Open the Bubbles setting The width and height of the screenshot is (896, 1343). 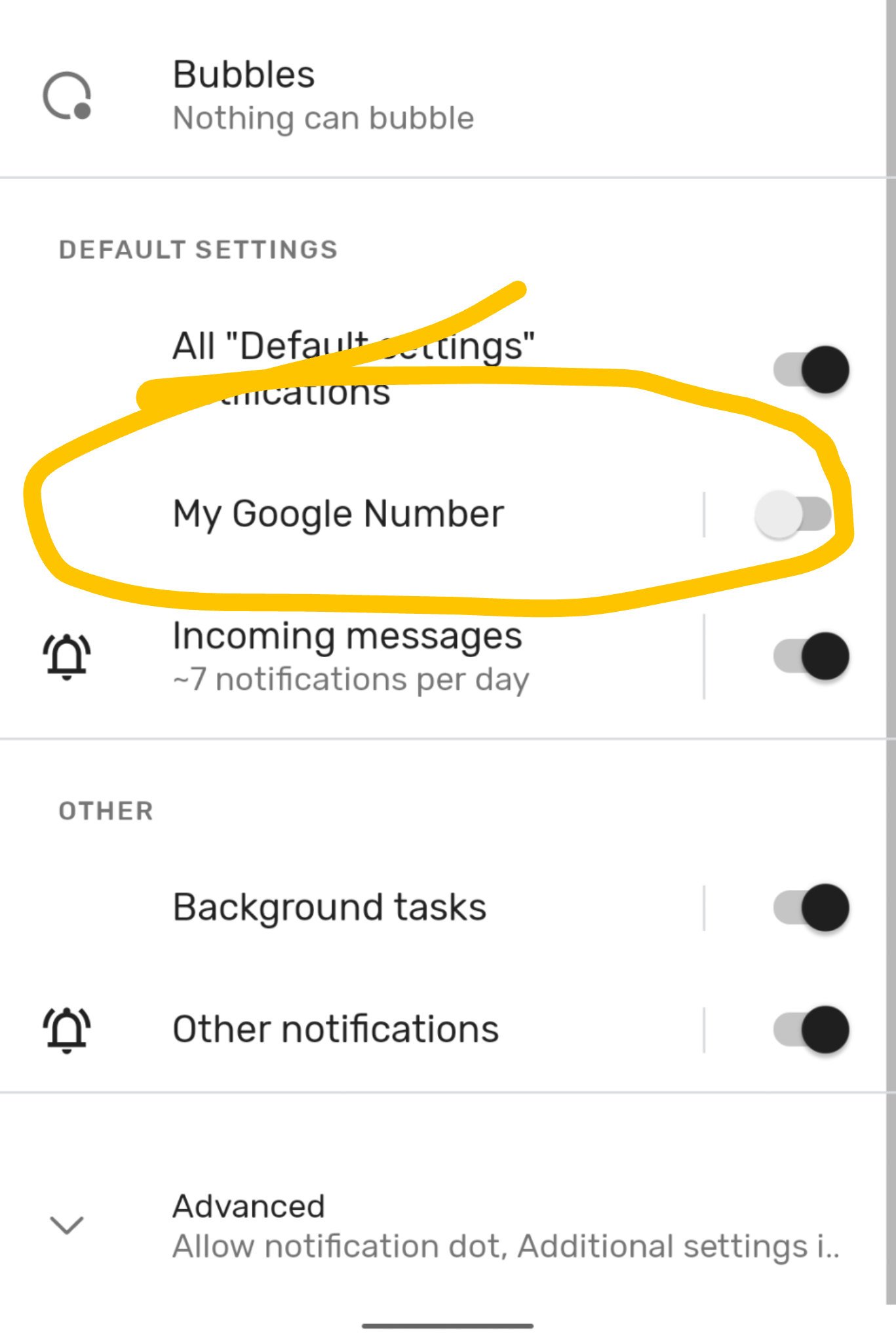tap(322, 96)
